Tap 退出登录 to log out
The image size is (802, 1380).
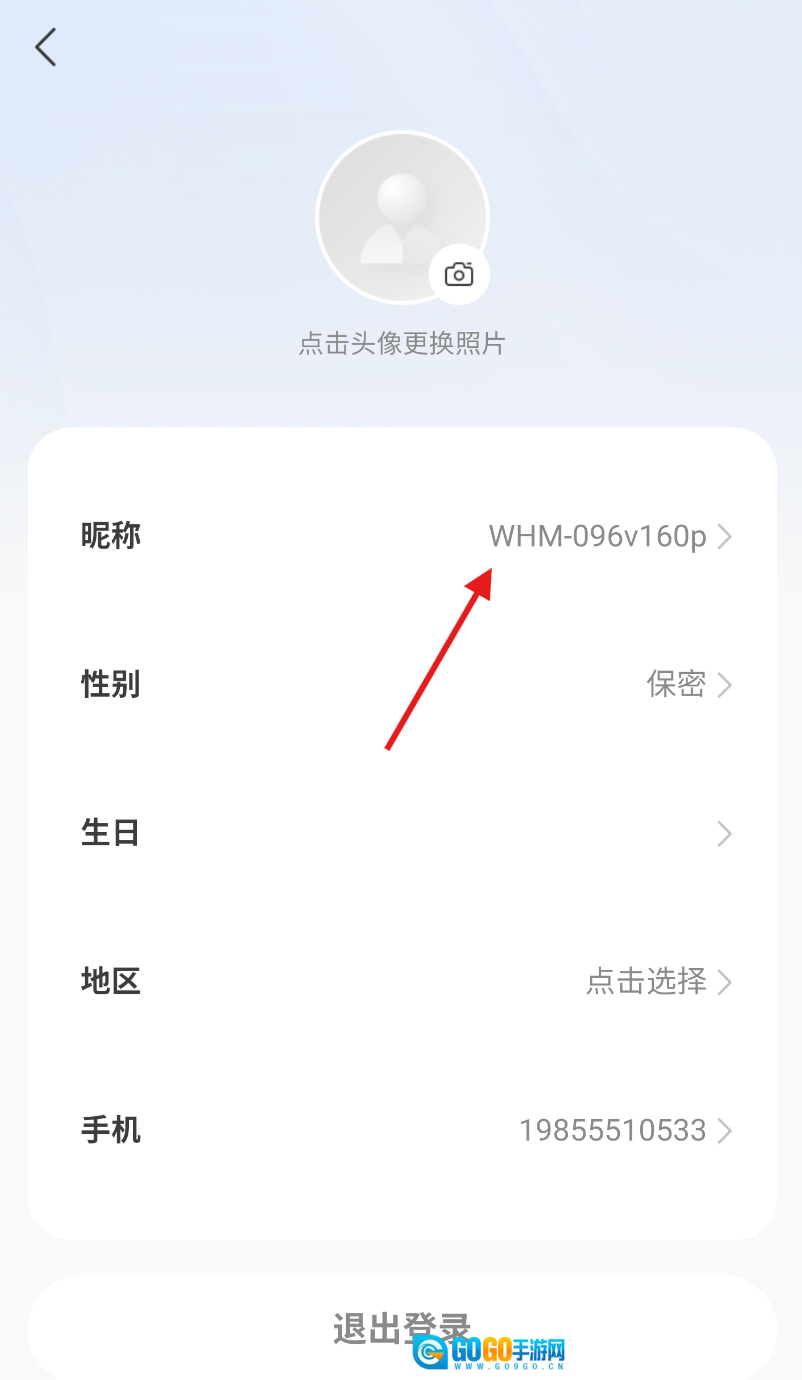click(x=402, y=1328)
